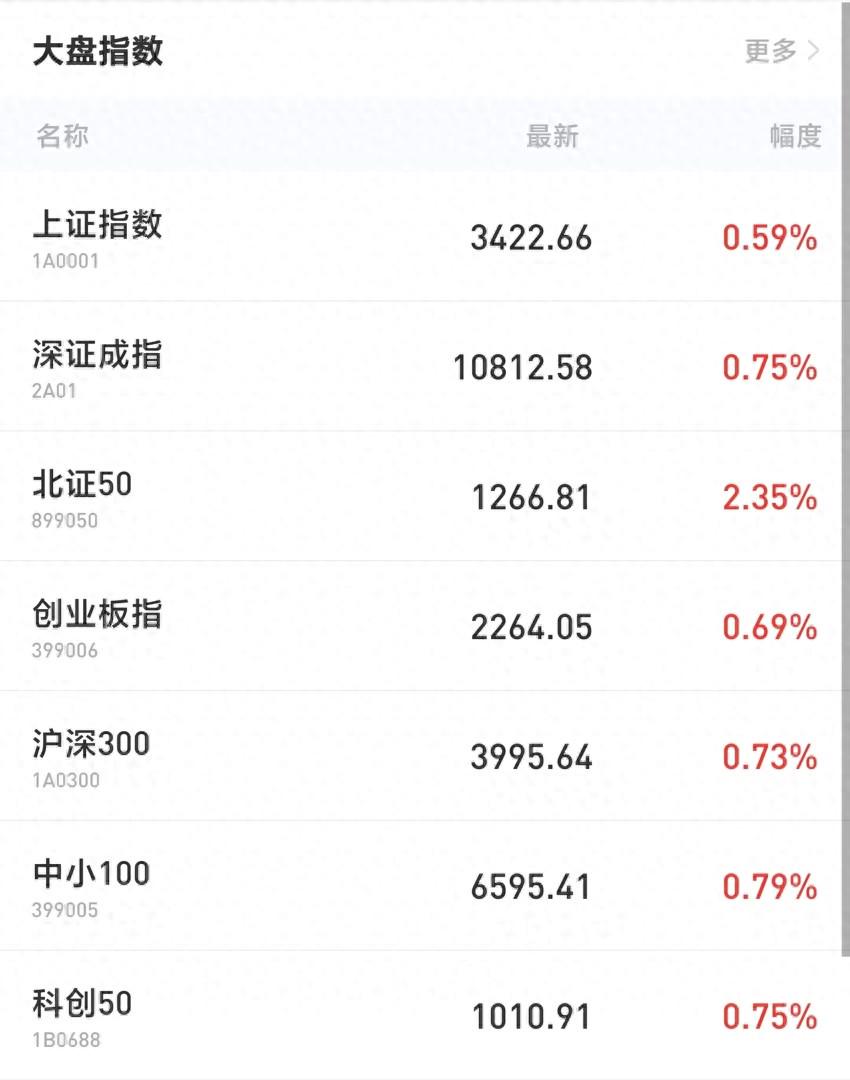View details for 北证50
Viewport: 850px width, 1080px height.
(x=420, y=496)
